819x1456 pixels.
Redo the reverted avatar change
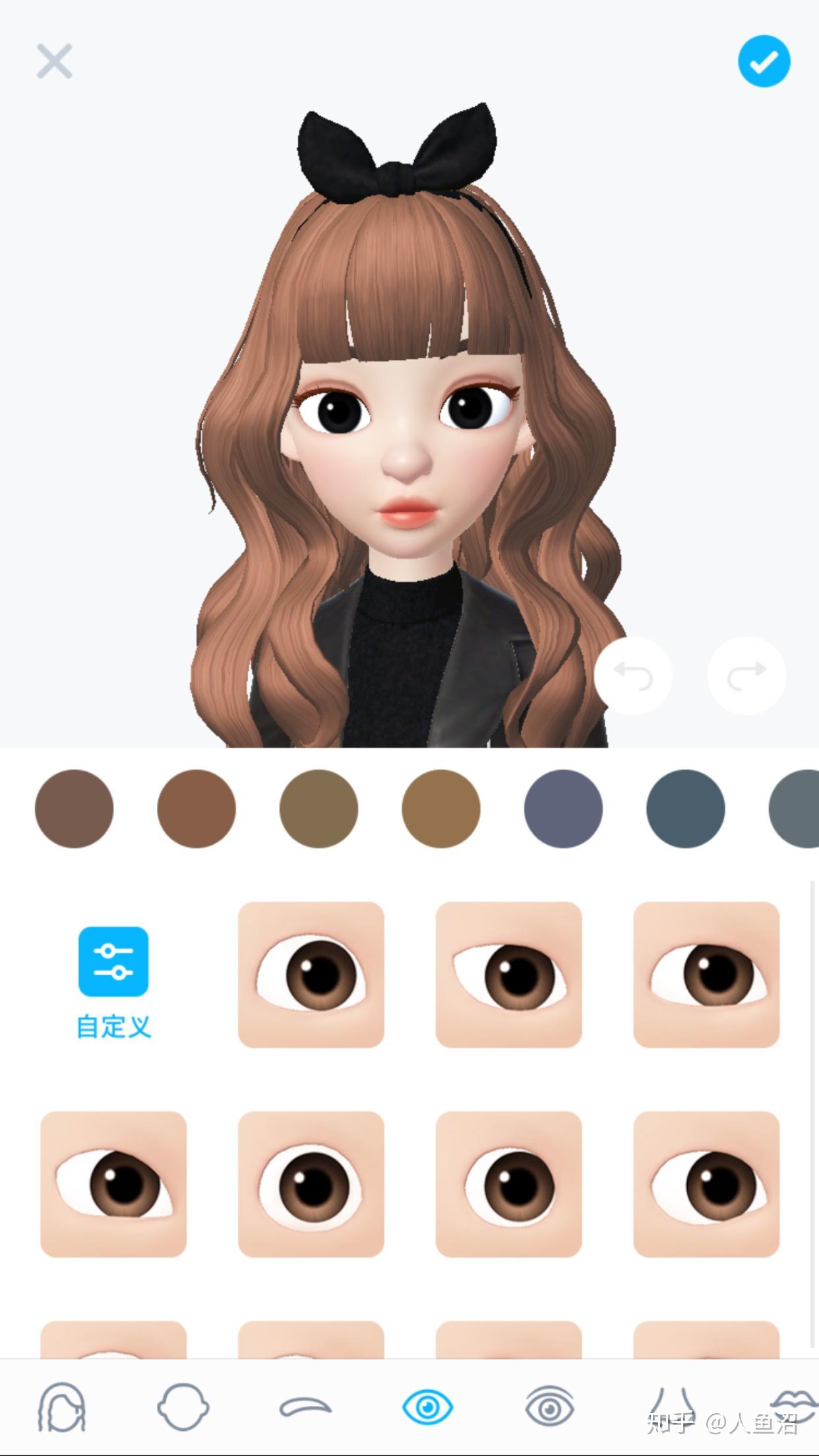coord(746,675)
